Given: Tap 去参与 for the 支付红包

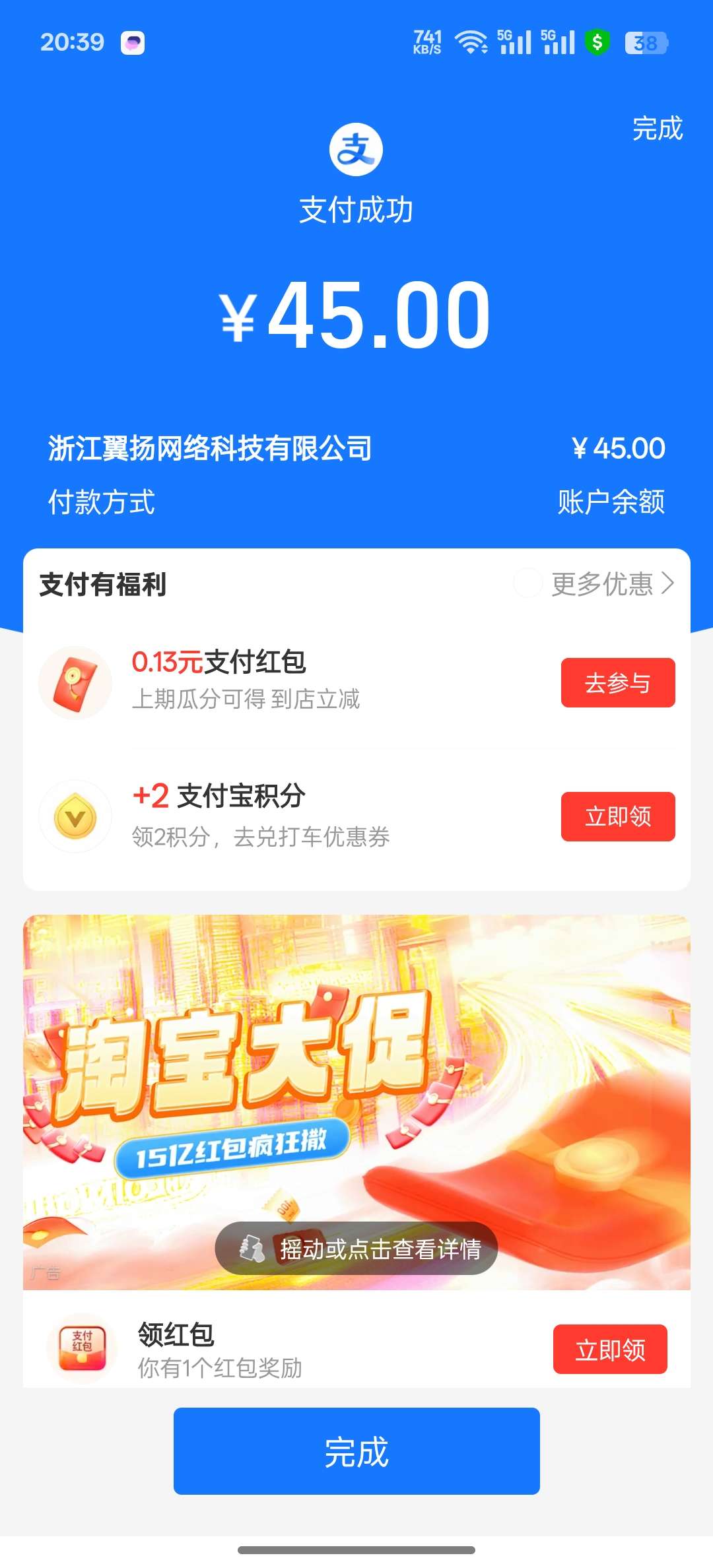Looking at the screenshot, I should (617, 683).
